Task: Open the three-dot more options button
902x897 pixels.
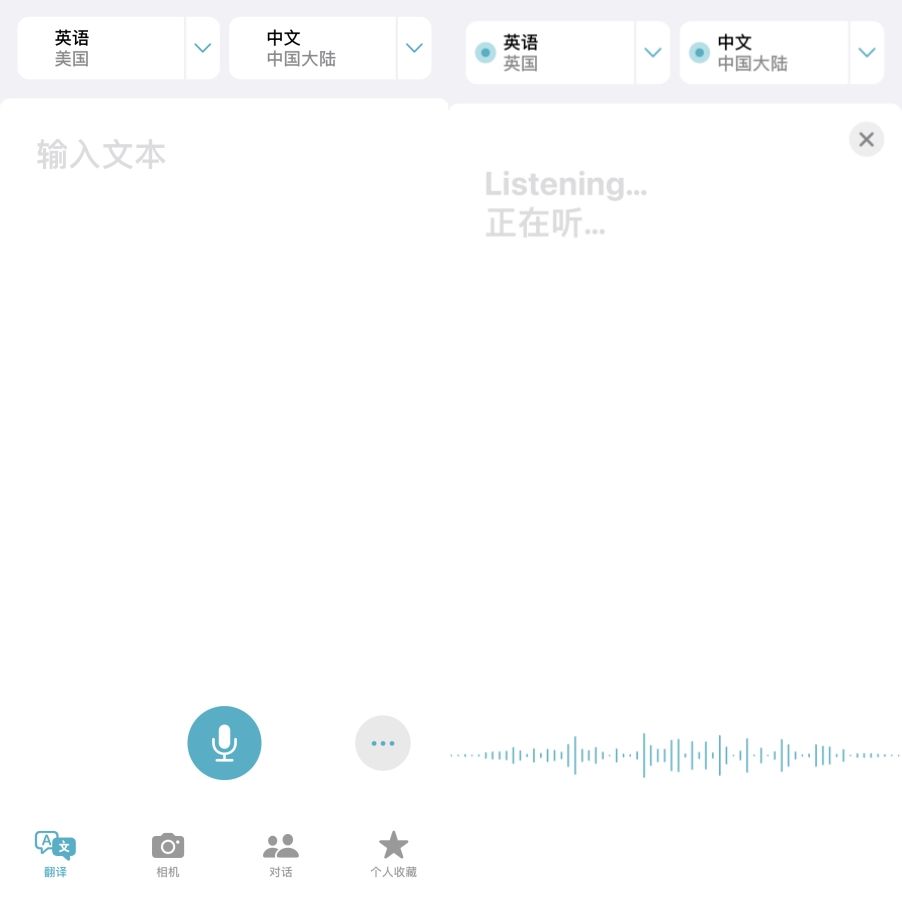Action: (x=383, y=743)
